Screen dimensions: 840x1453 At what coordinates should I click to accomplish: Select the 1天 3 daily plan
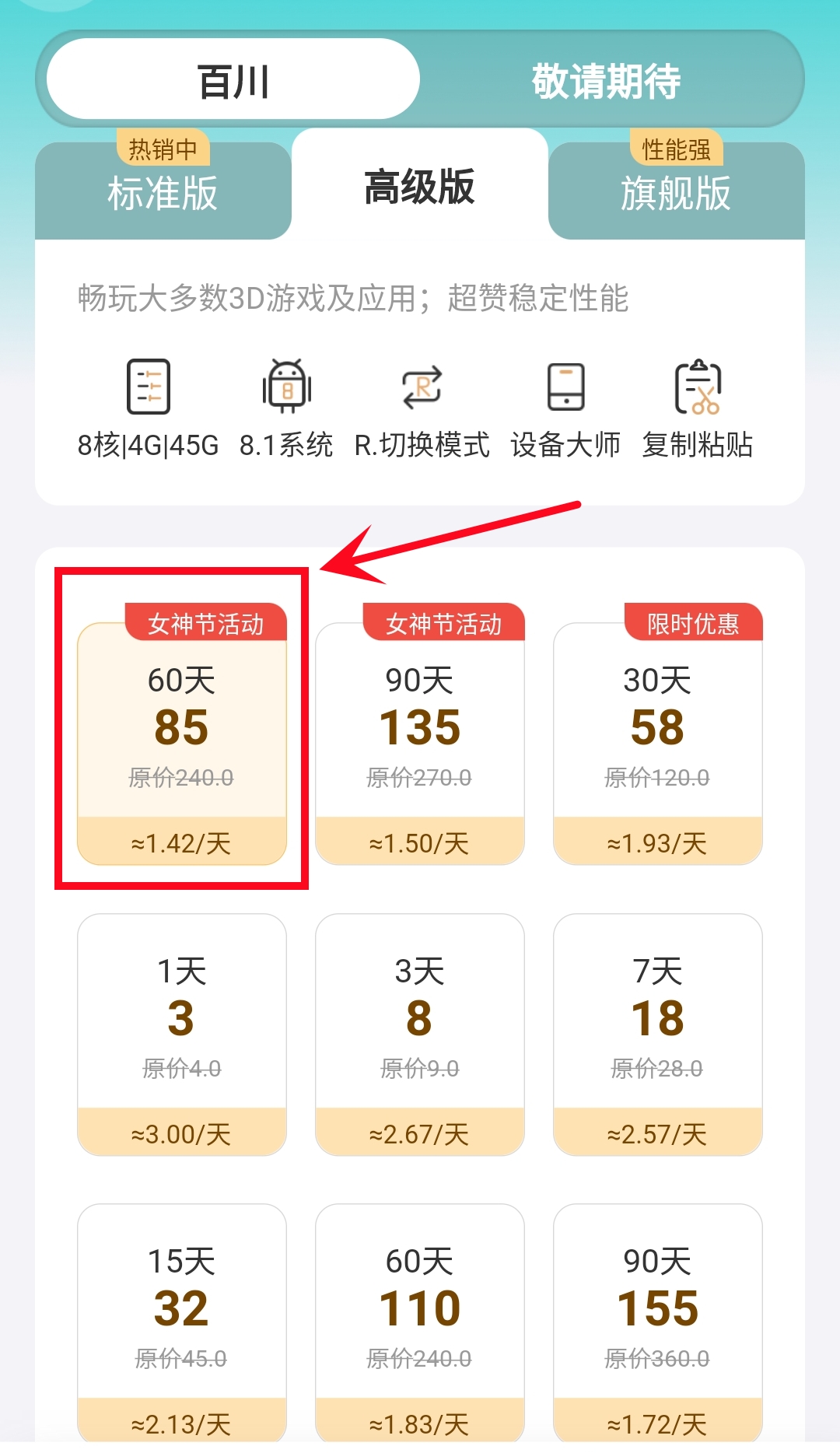[x=181, y=1035]
